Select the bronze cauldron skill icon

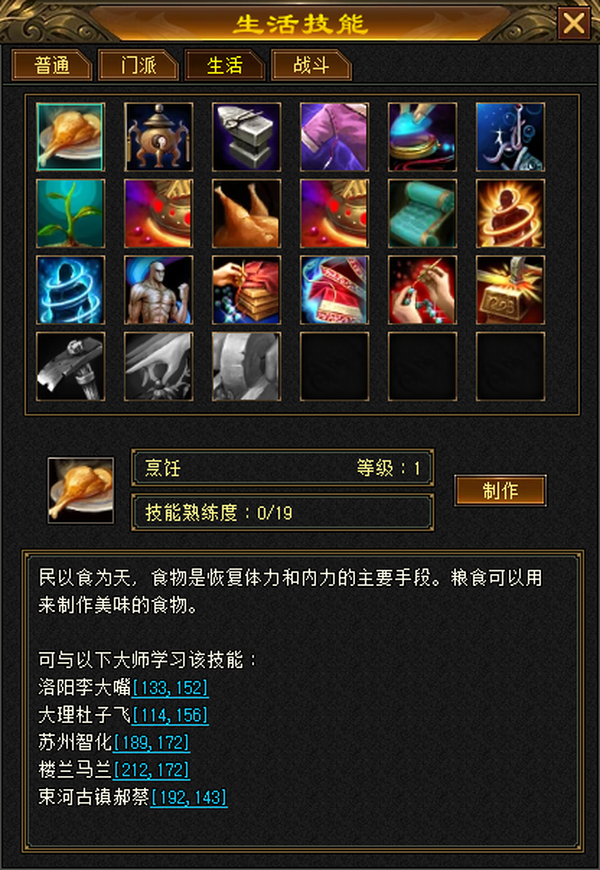coord(158,136)
